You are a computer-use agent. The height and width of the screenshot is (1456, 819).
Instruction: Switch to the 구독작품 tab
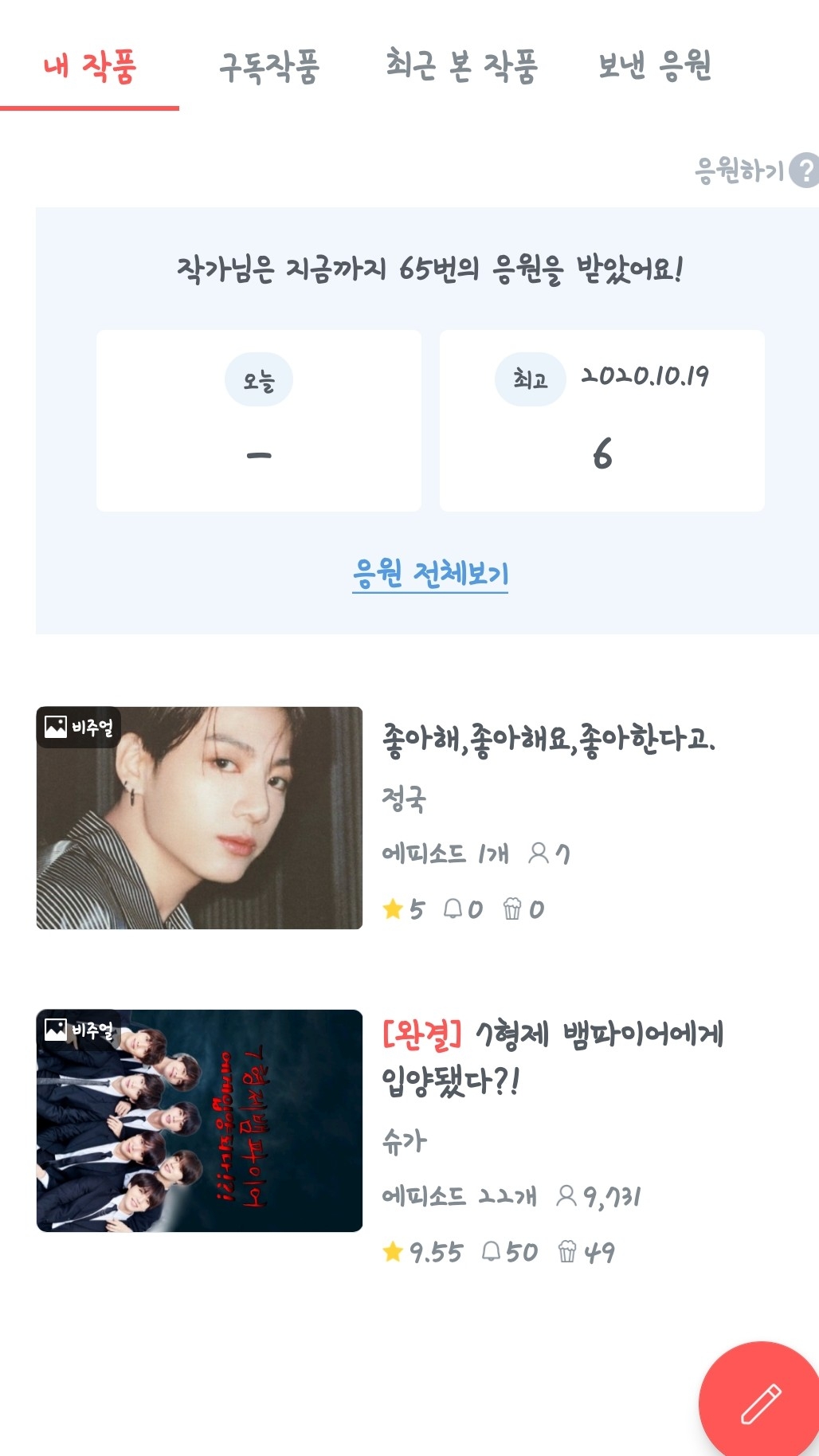[269, 66]
